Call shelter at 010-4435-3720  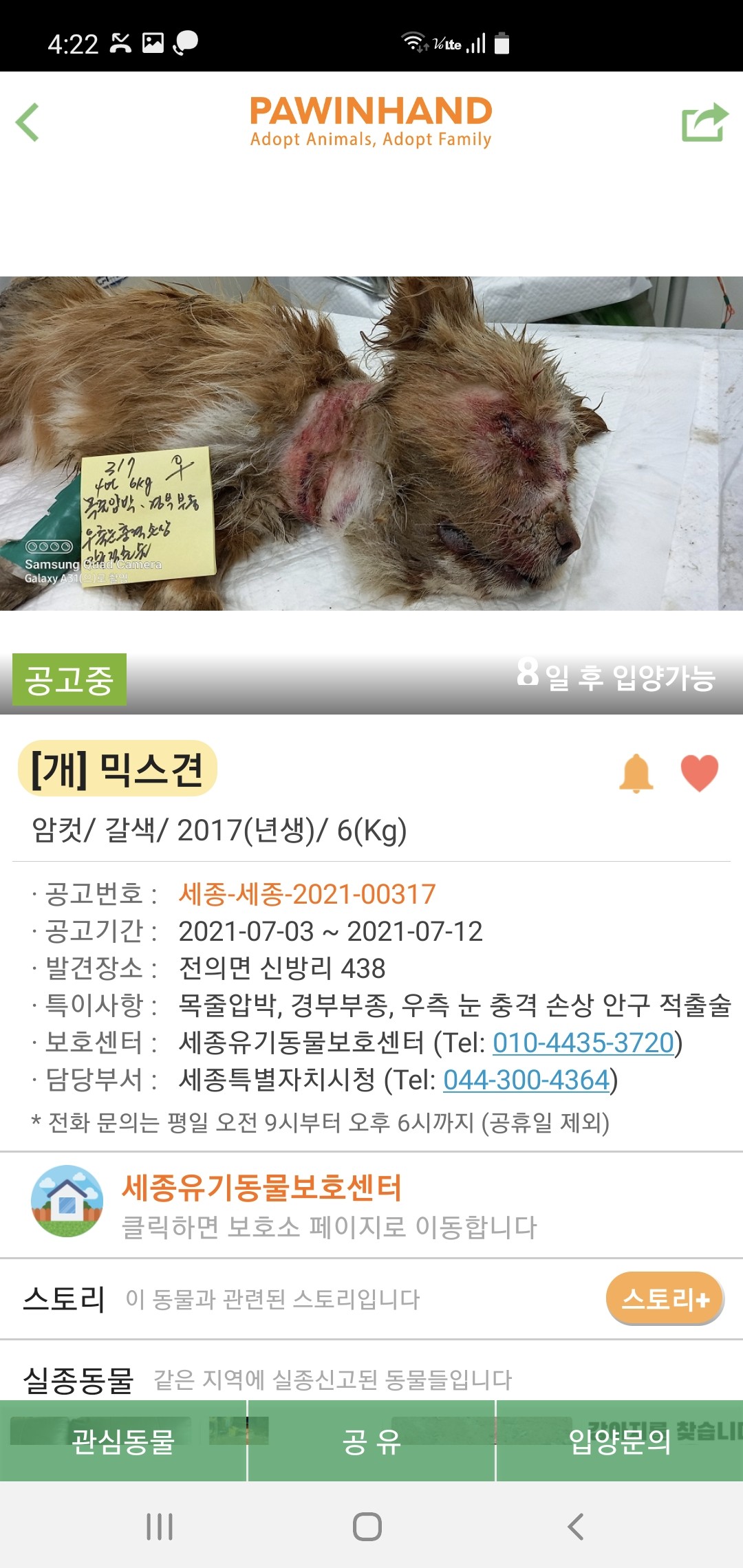pyautogui.click(x=584, y=1043)
